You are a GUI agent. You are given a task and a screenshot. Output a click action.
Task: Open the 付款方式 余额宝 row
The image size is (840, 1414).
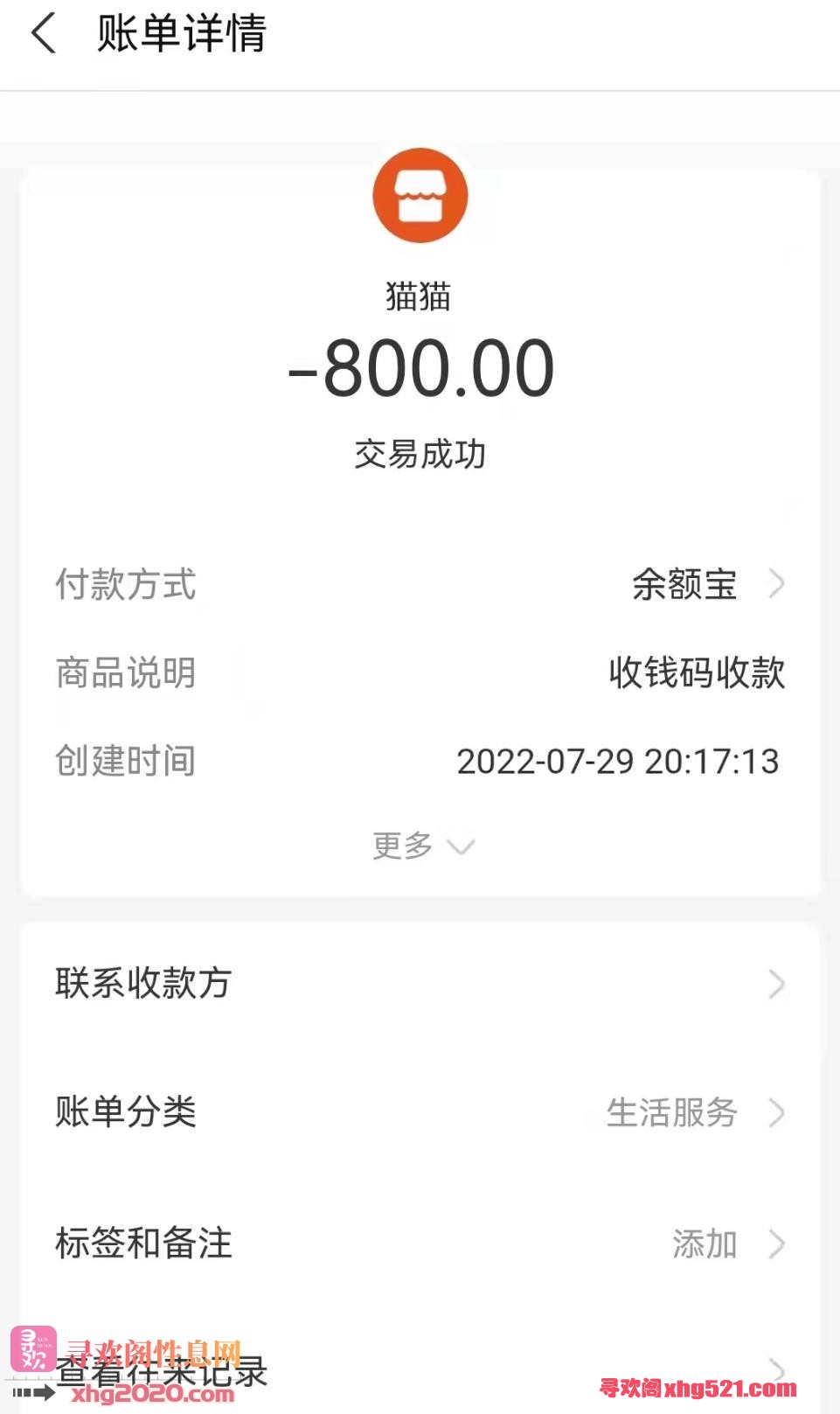tap(420, 584)
